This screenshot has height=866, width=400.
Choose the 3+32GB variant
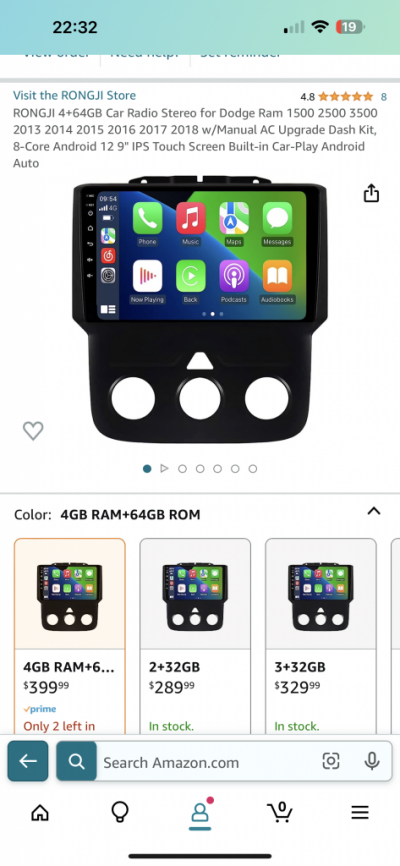(321, 636)
